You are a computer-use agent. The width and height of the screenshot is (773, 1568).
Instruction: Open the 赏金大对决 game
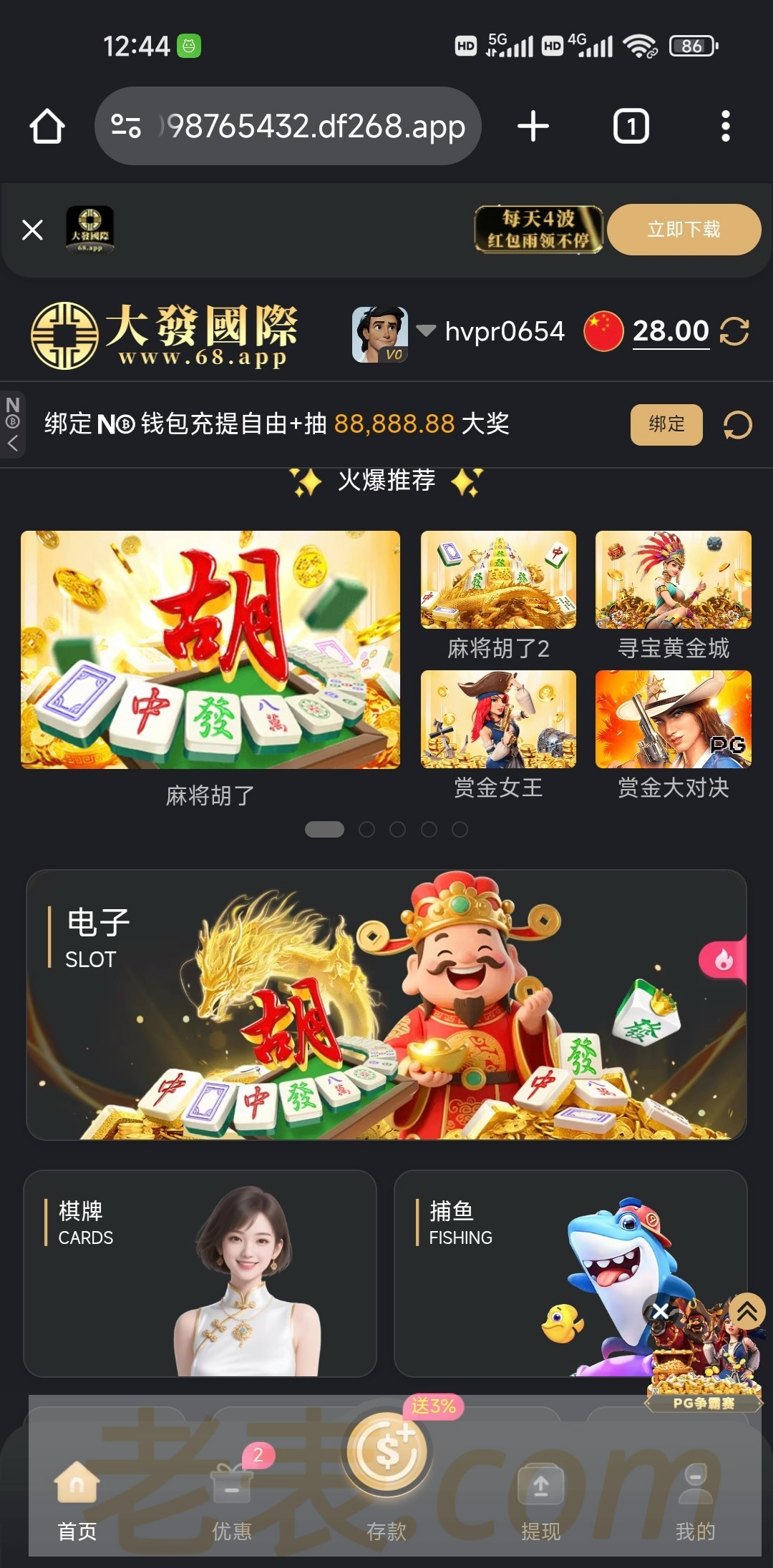tap(673, 719)
